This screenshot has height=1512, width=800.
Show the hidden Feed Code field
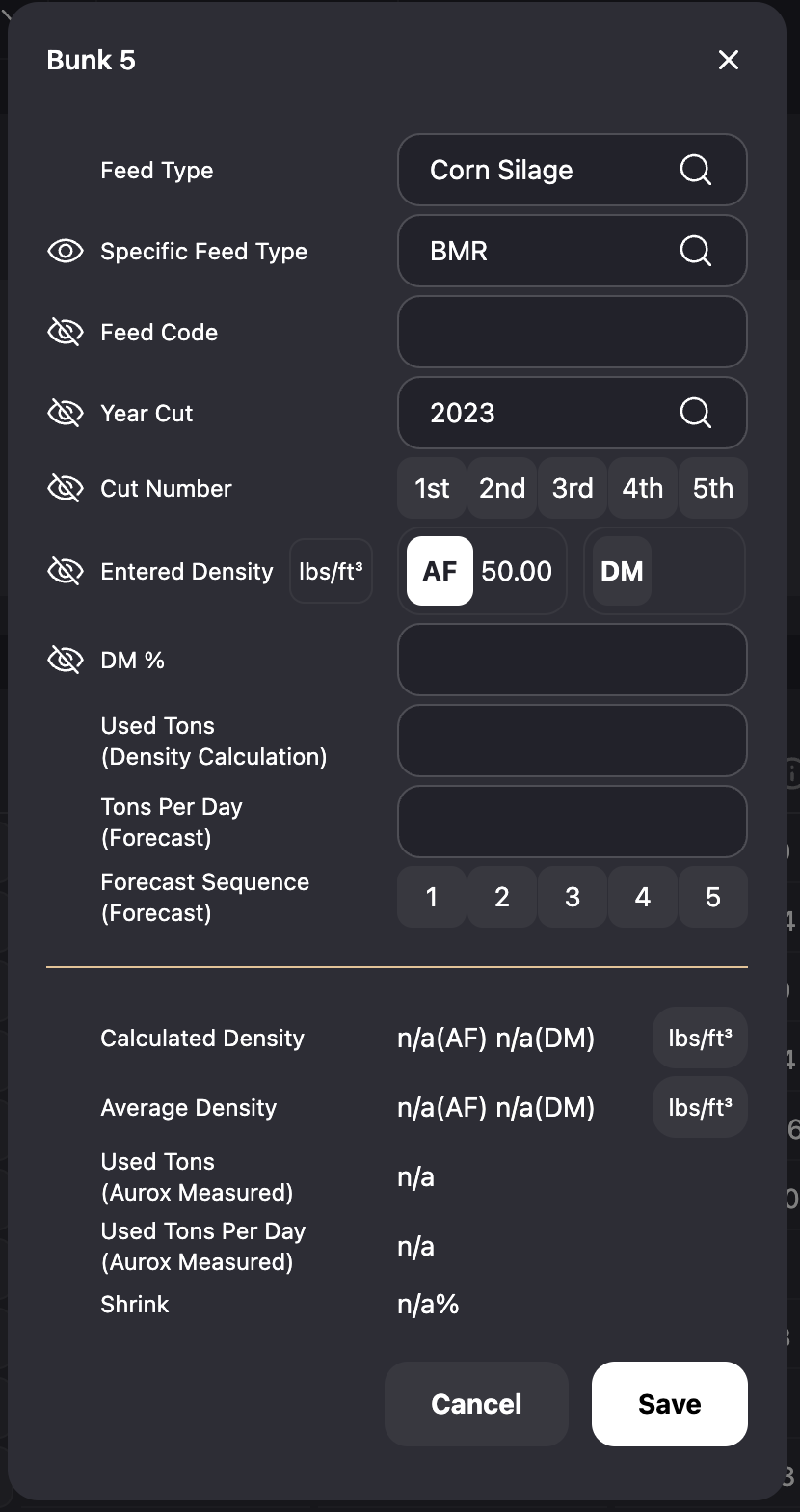click(65, 332)
